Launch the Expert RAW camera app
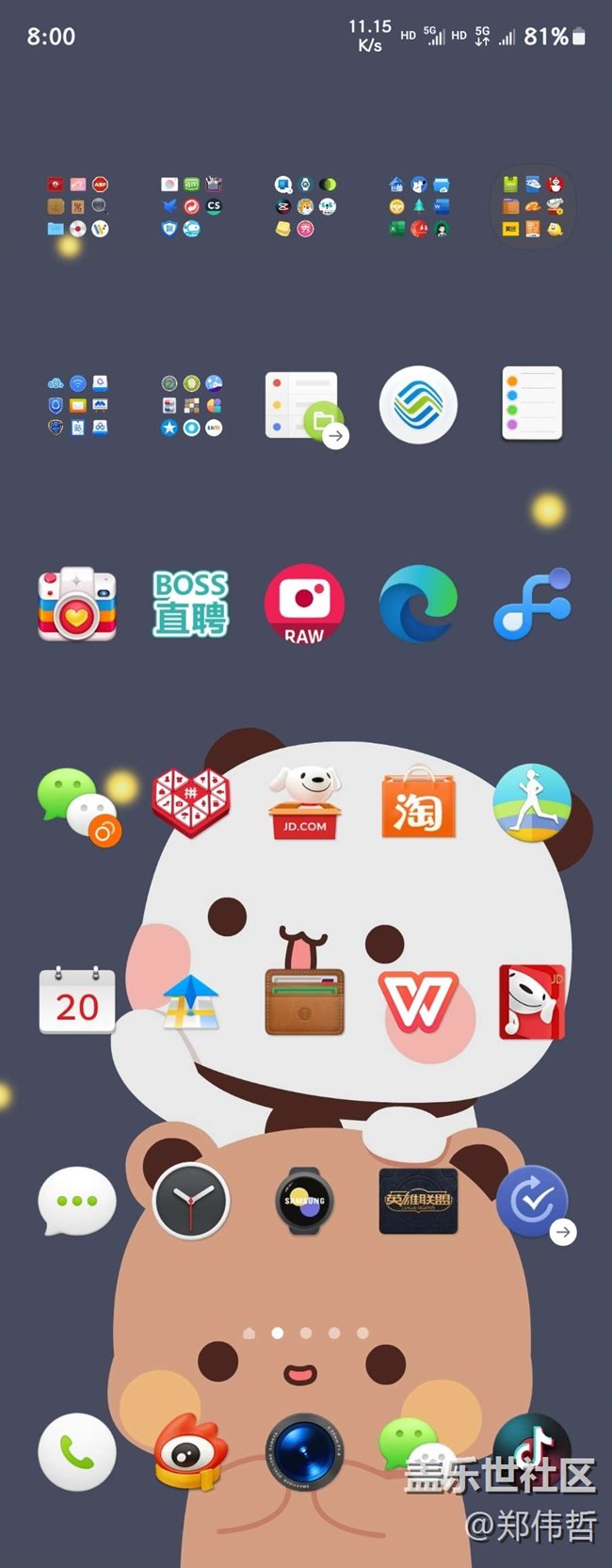The width and height of the screenshot is (612, 1568). tap(304, 605)
